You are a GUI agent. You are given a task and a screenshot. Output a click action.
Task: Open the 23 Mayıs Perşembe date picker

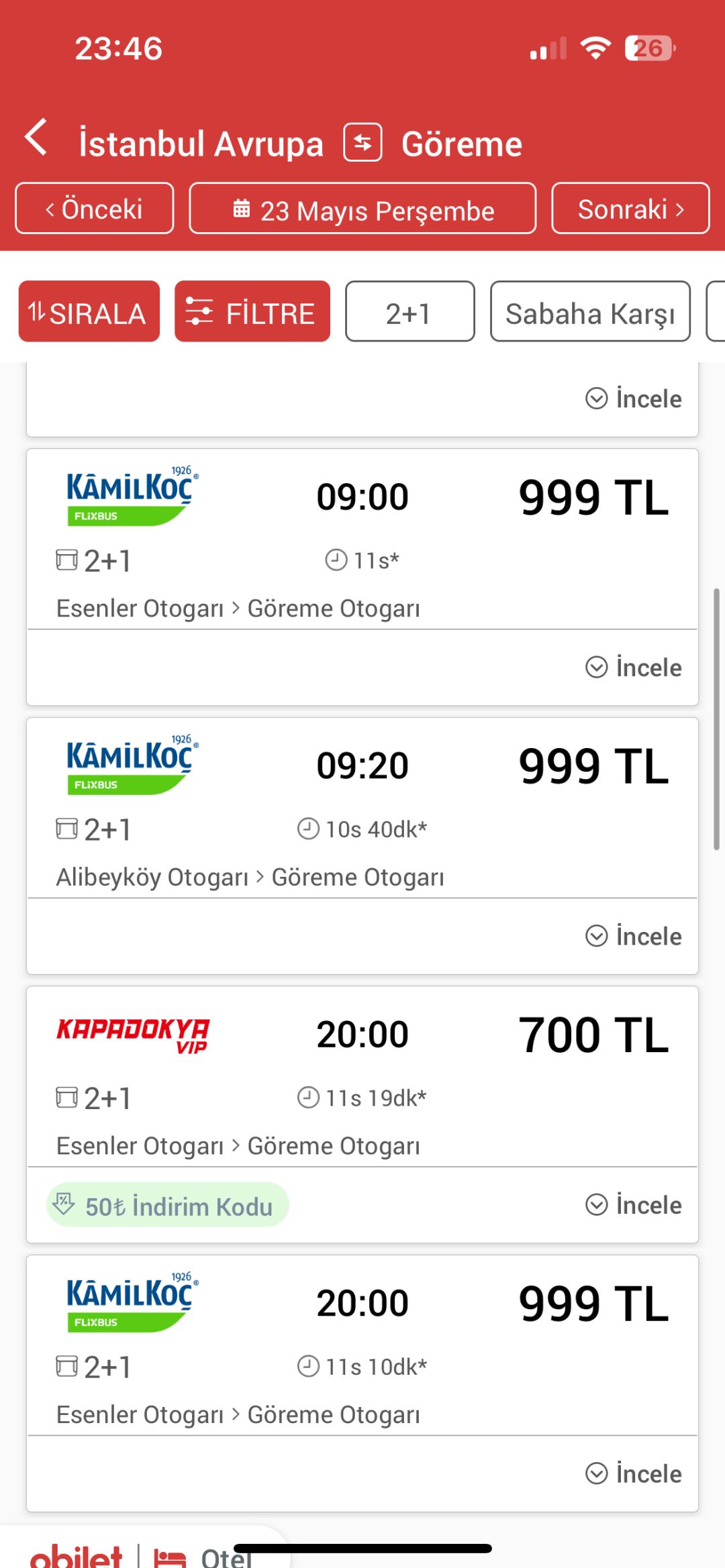coord(362,210)
